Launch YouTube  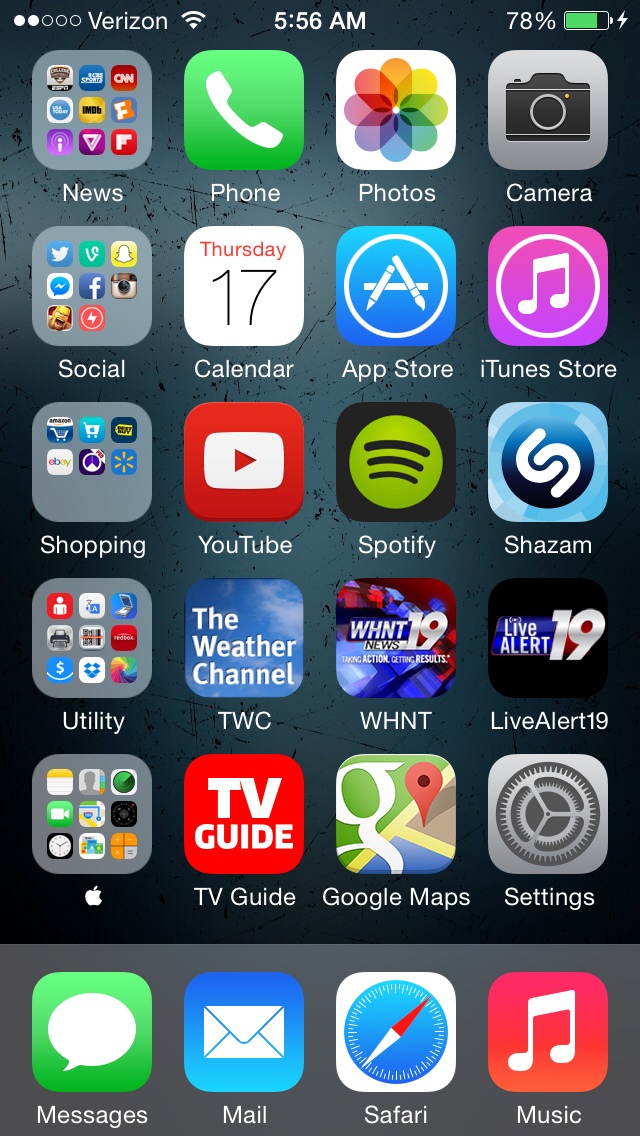point(244,462)
